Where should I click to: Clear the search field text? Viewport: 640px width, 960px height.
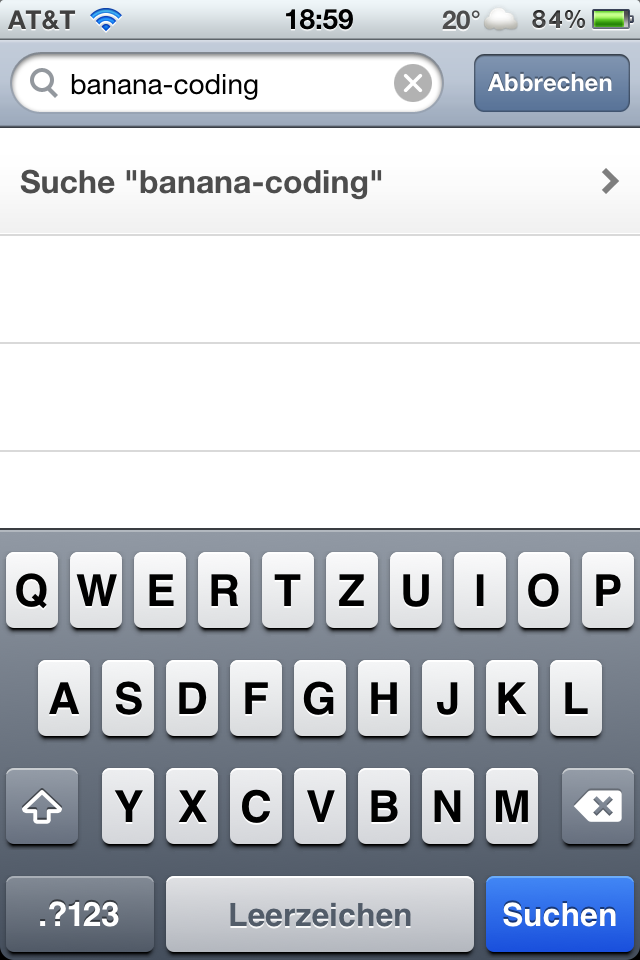pyautogui.click(x=413, y=83)
